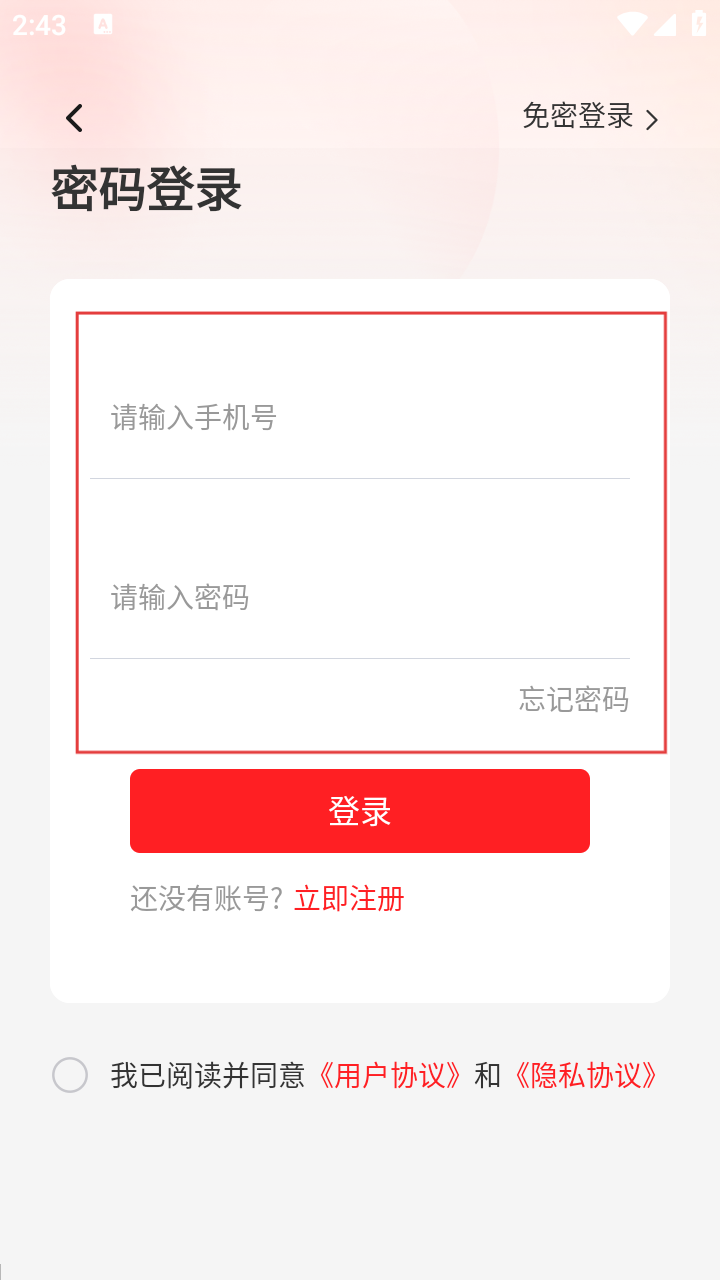The height and width of the screenshot is (1280, 720).
Task: Read the 《用户协议》 user agreement
Action: click(x=389, y=1076)
